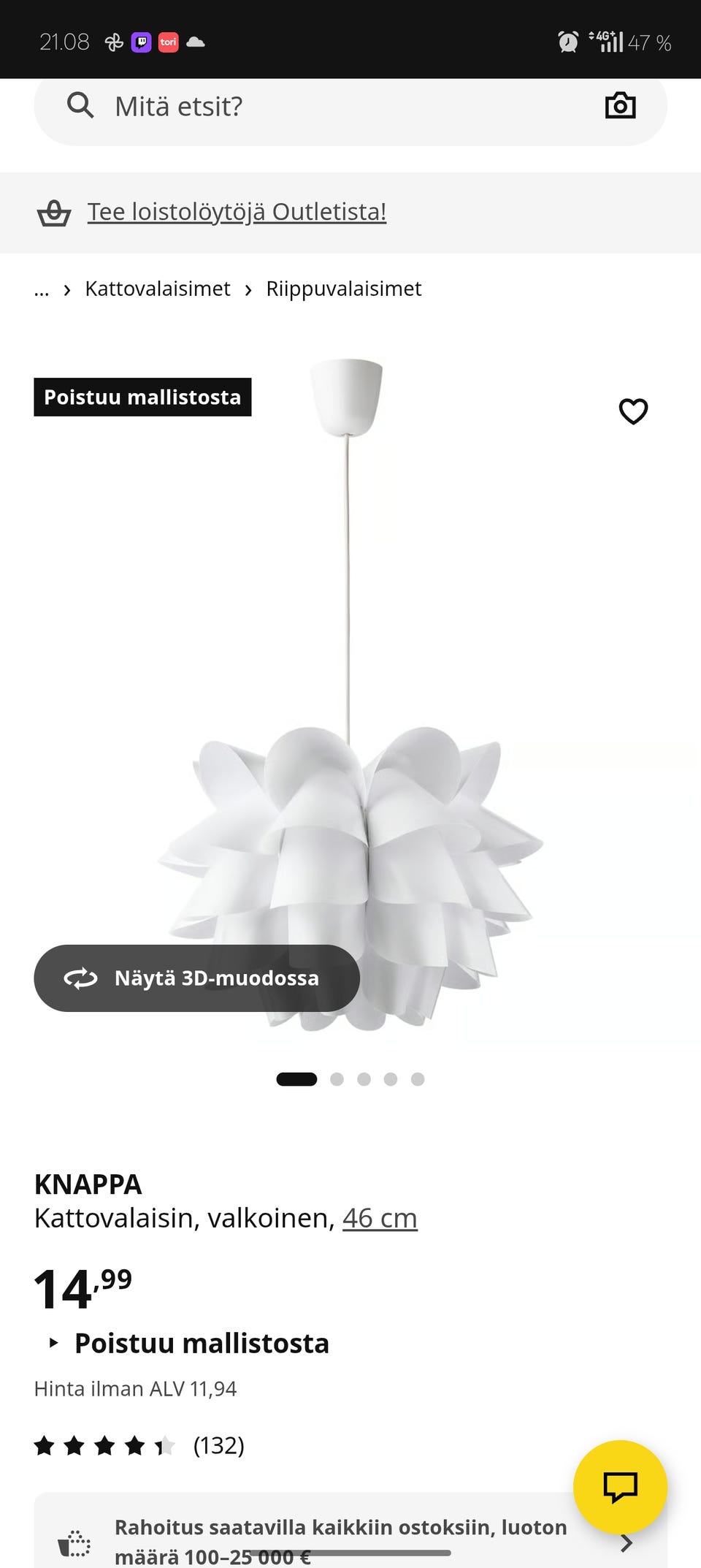View lamp with 'Näytä 3D-muodossa'
This screenshot has width=701, height=1568.
(196, 978)
